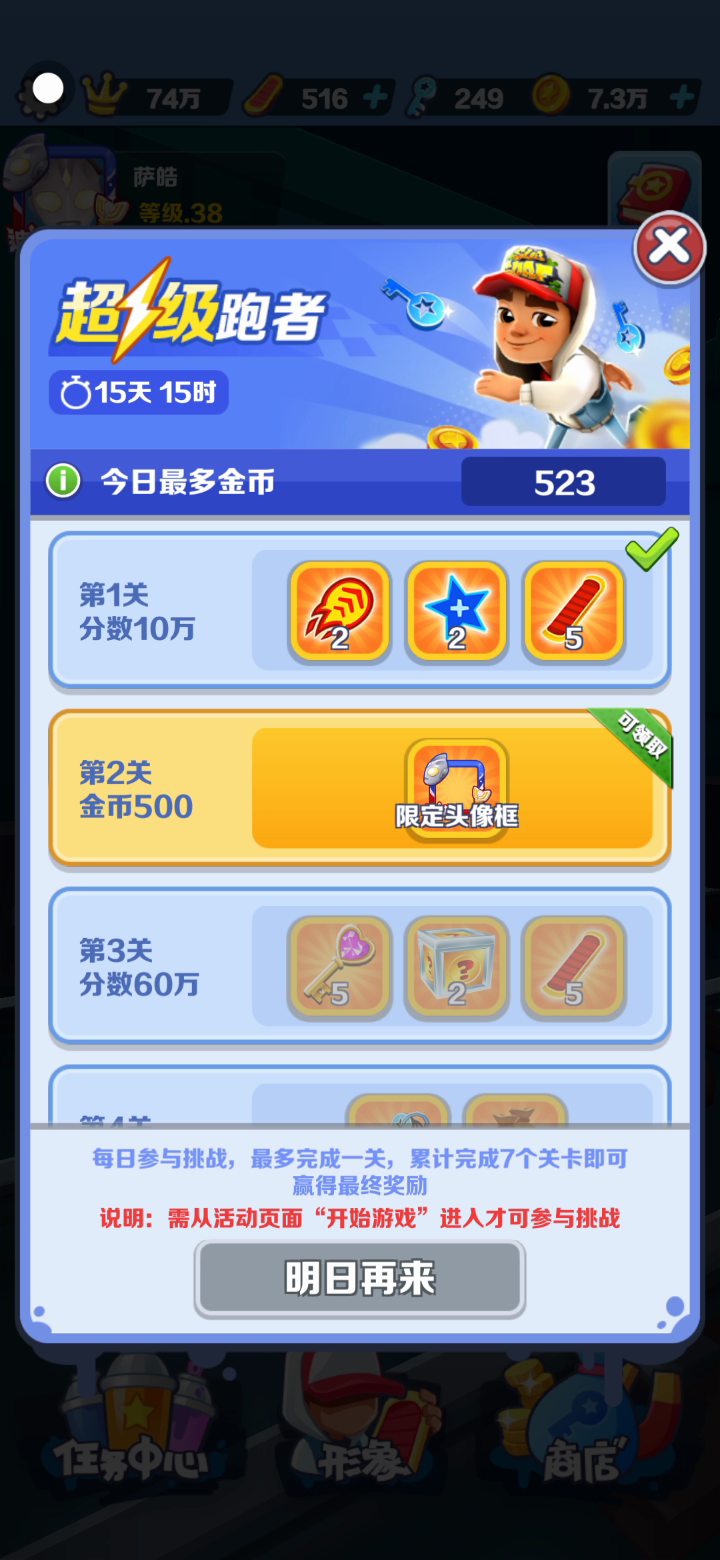Tap the 明日再来 button
This screenshot has width=720, height=1560.
click(360, 1278)
